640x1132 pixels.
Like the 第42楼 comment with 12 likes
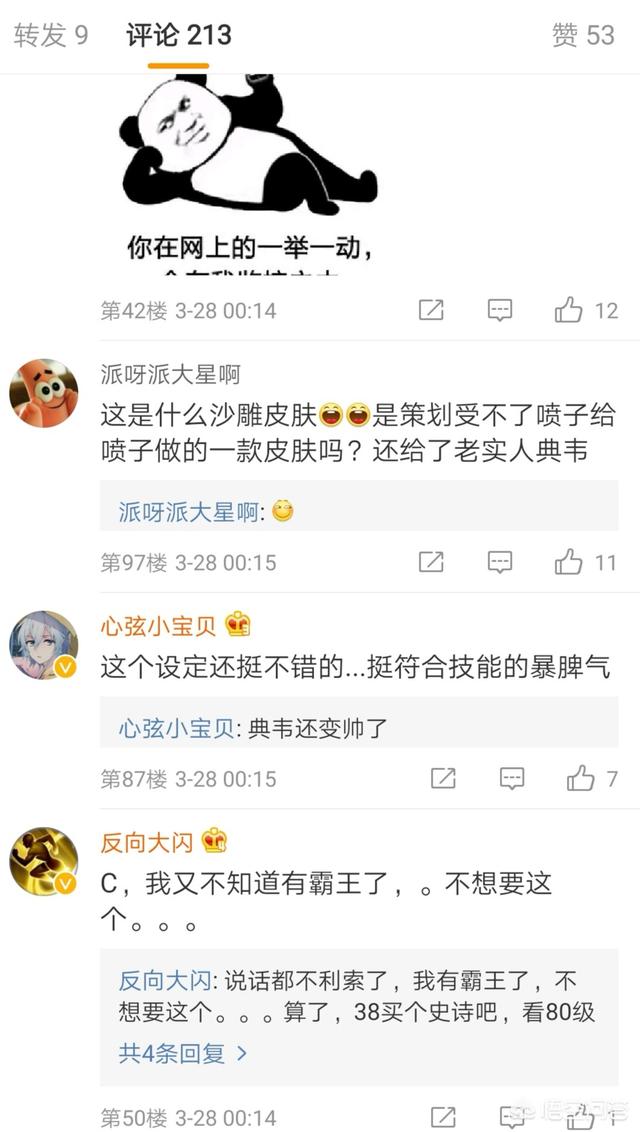click(x=586, y=310)
